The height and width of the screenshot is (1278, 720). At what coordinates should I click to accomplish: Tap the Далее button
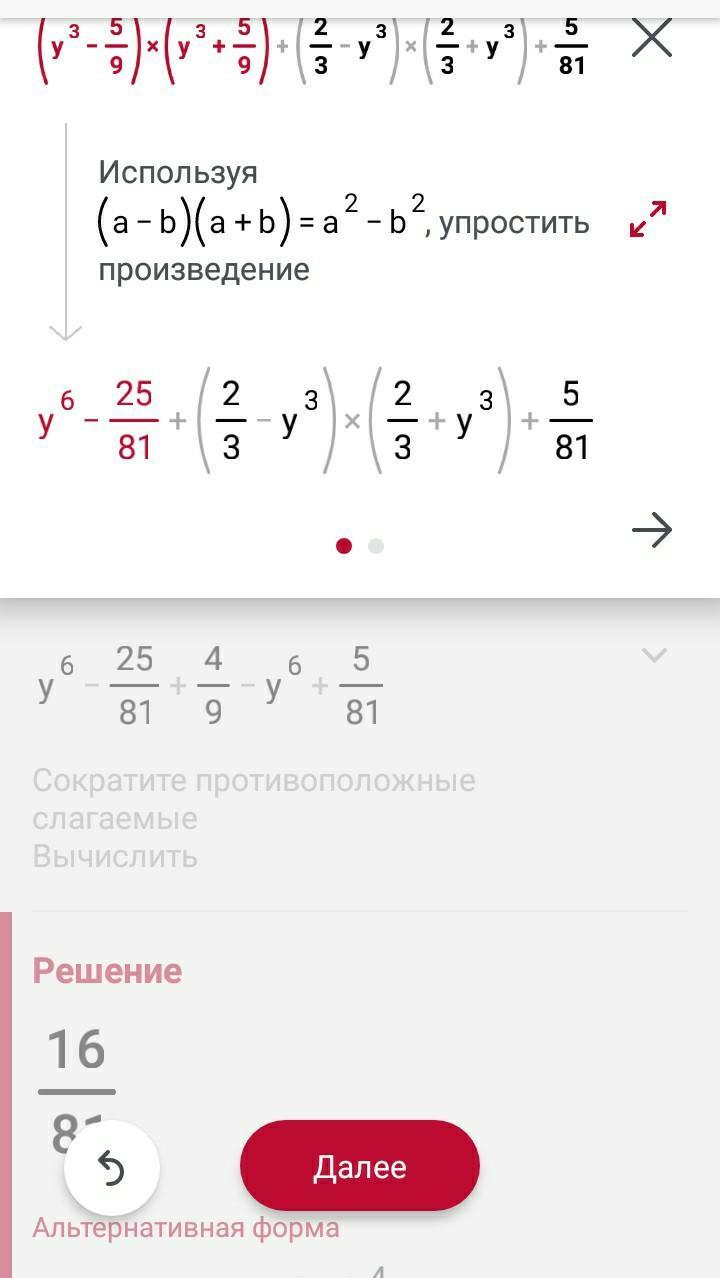click(360, 1166)
